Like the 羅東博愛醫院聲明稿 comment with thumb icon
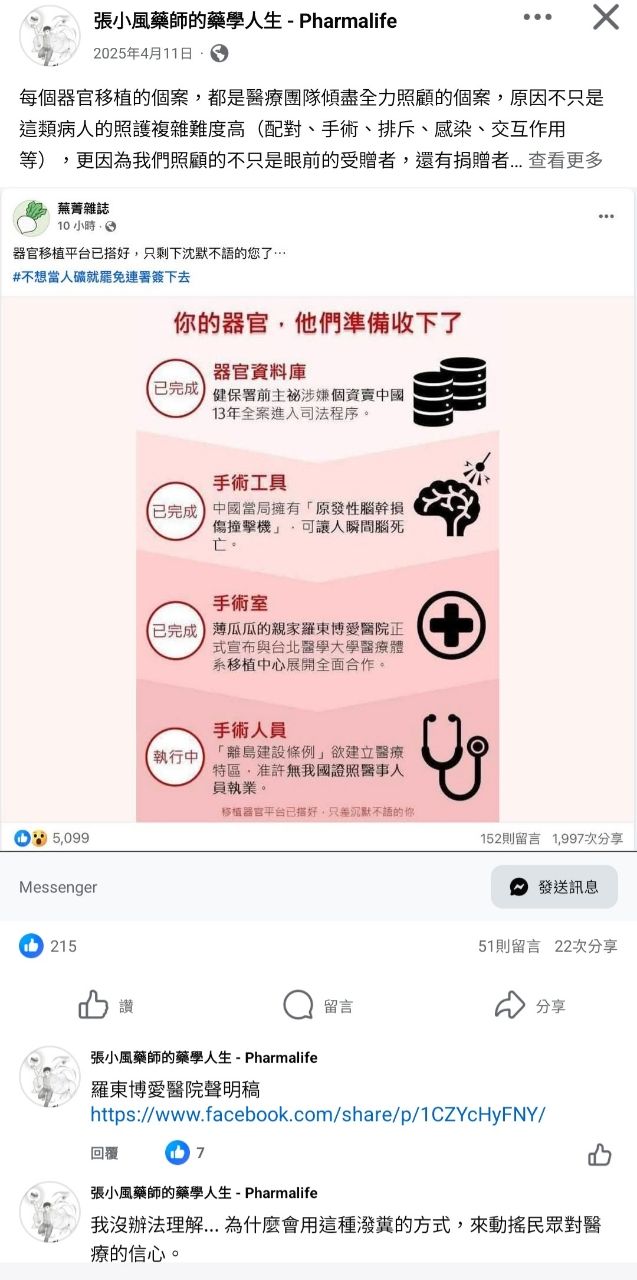The height and width of the screenshot is (1280, 637). point(600,1155)
